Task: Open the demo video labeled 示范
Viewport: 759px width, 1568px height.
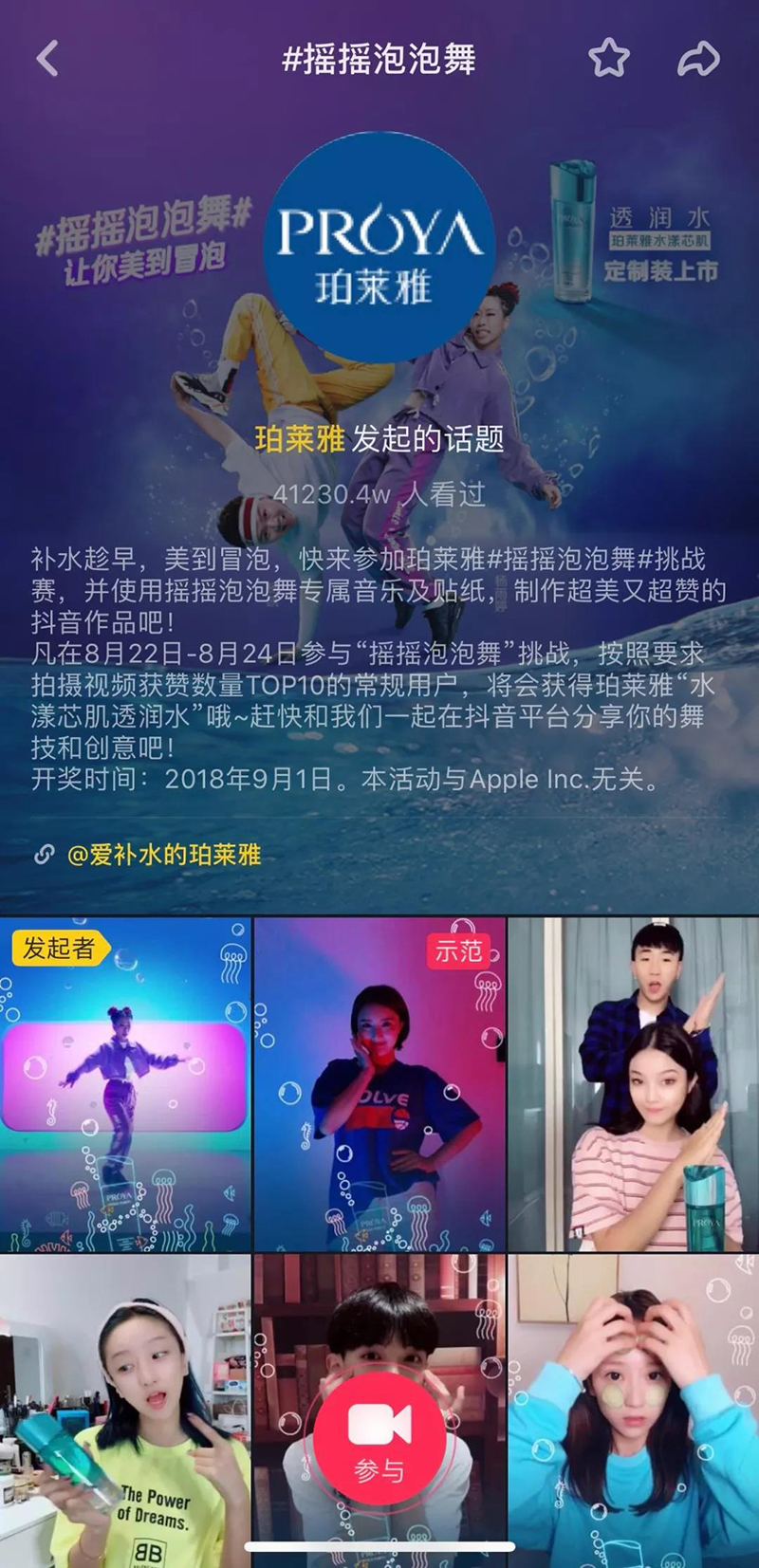Action: point(379,1086)
